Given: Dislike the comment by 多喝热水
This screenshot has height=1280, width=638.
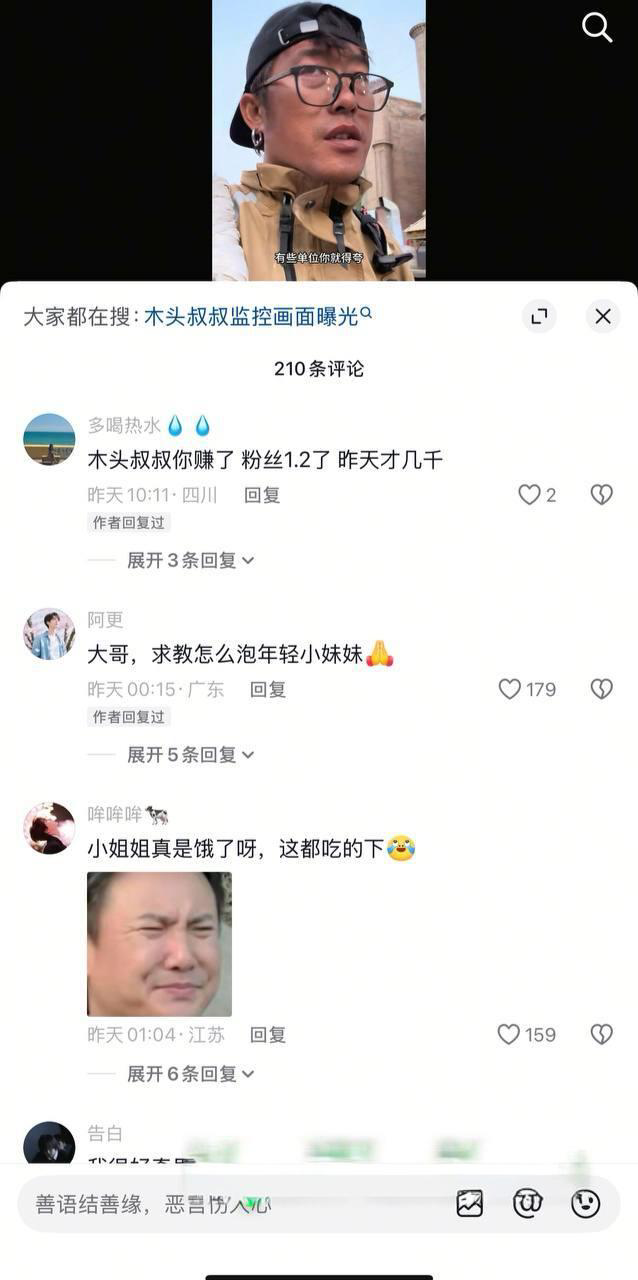Looking at the screenshot, I should click(x=601, y=495).
